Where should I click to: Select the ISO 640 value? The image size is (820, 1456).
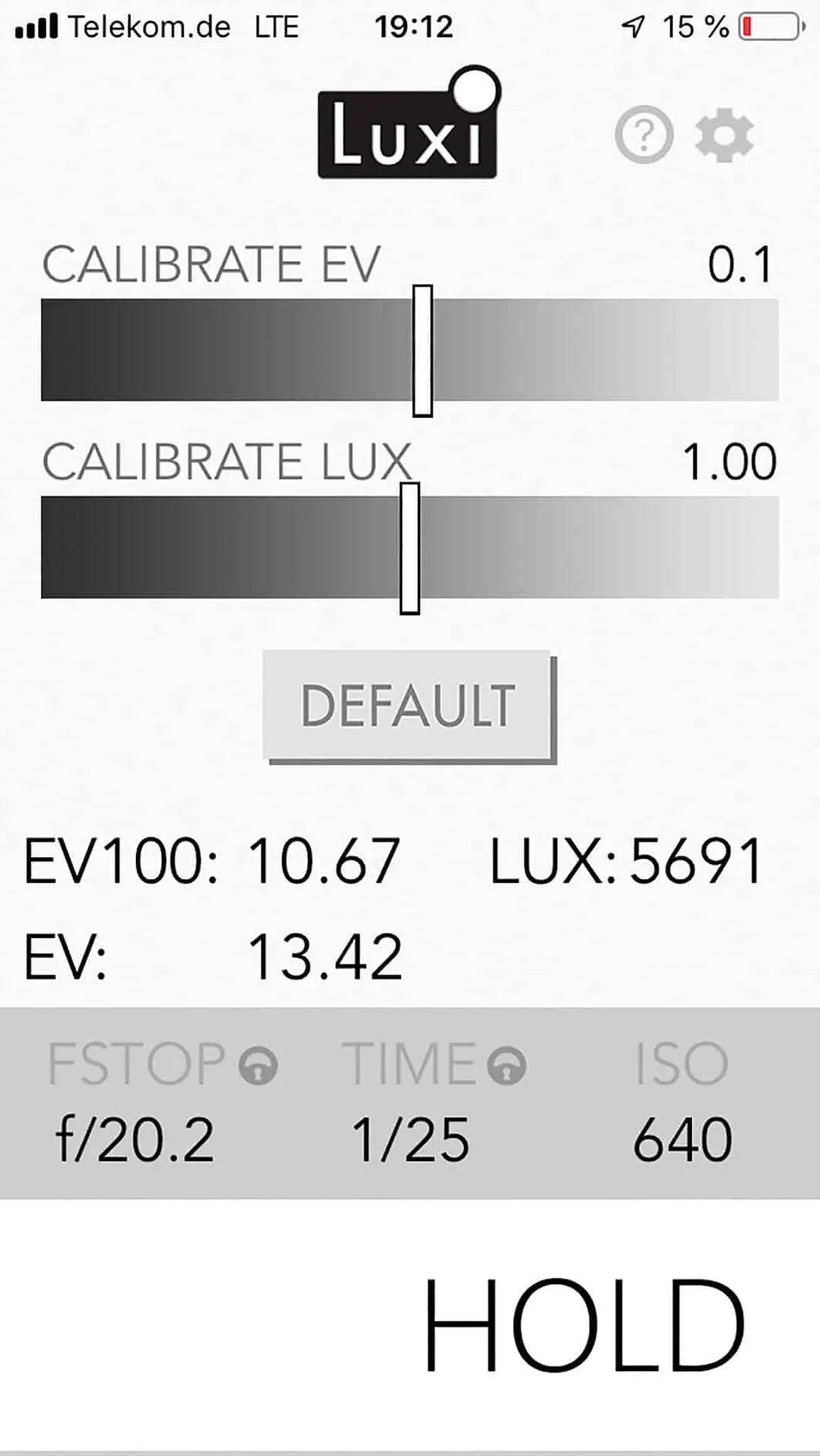click(682, 1140)
